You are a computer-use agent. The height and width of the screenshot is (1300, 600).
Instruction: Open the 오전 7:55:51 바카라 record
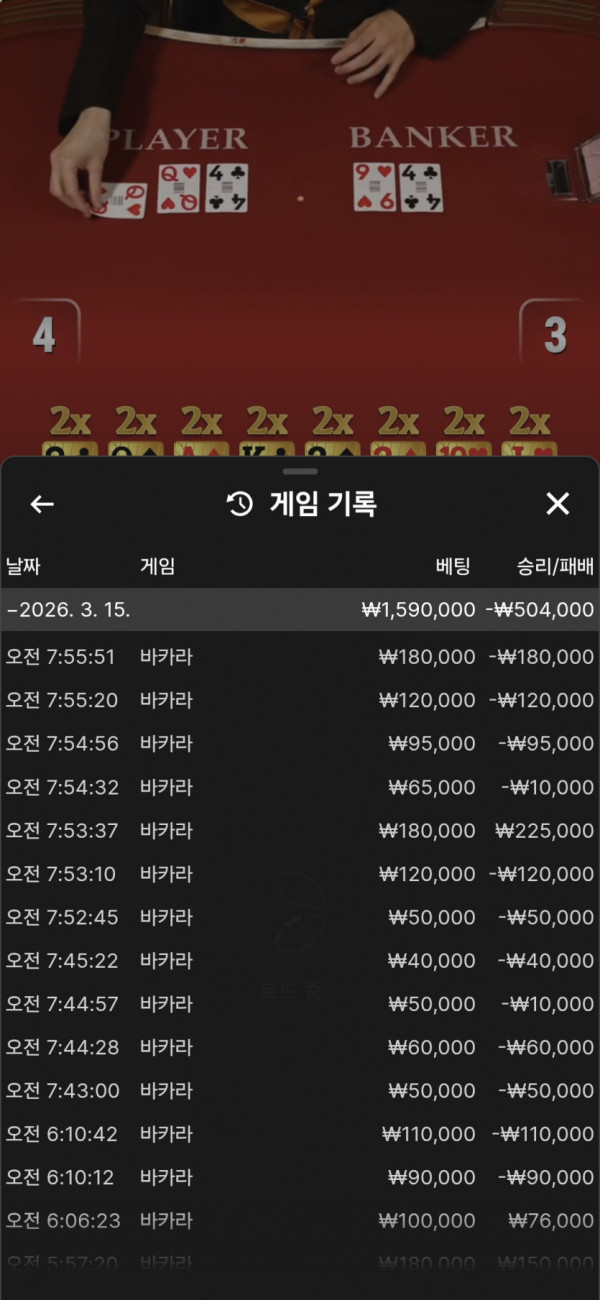point(300,657)
